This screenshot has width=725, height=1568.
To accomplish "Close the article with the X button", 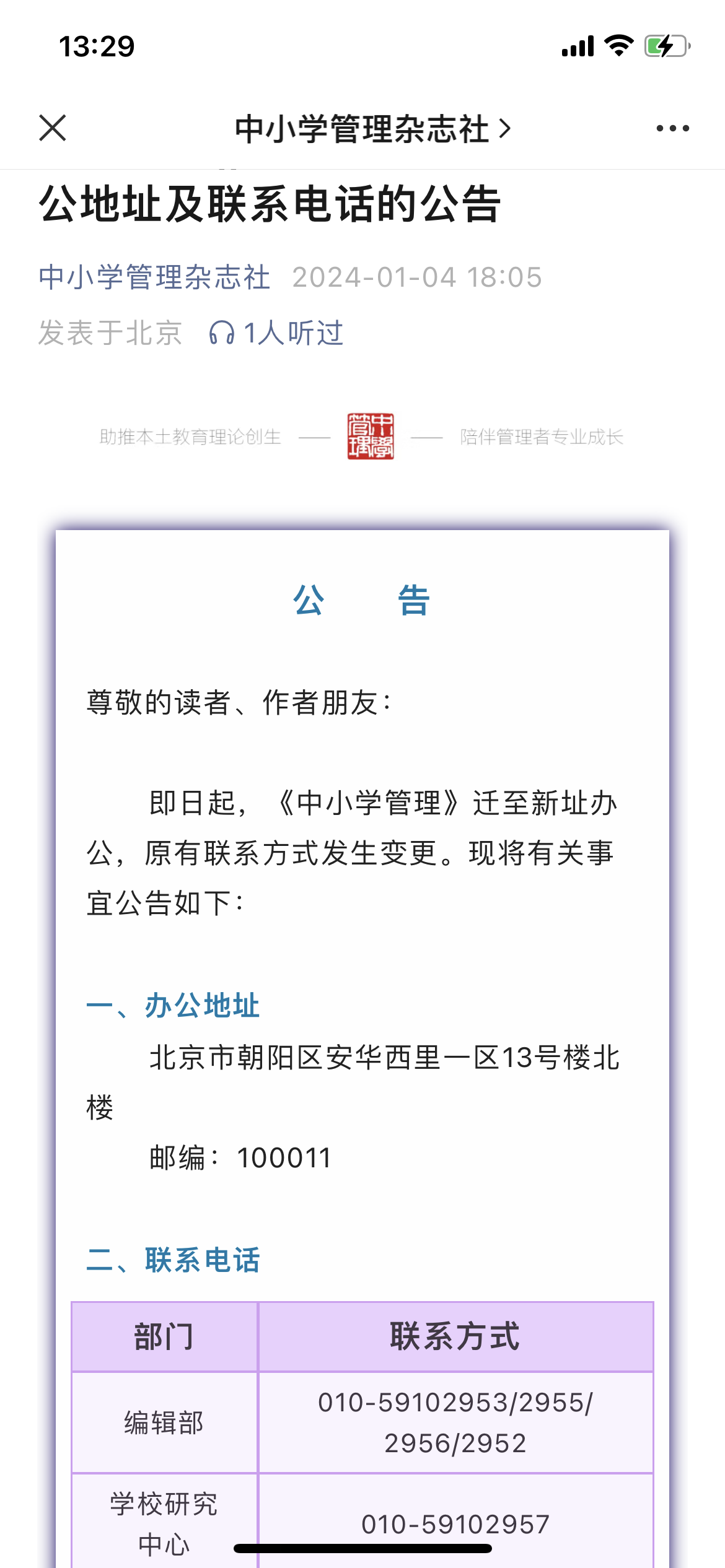I will [53, 128].
